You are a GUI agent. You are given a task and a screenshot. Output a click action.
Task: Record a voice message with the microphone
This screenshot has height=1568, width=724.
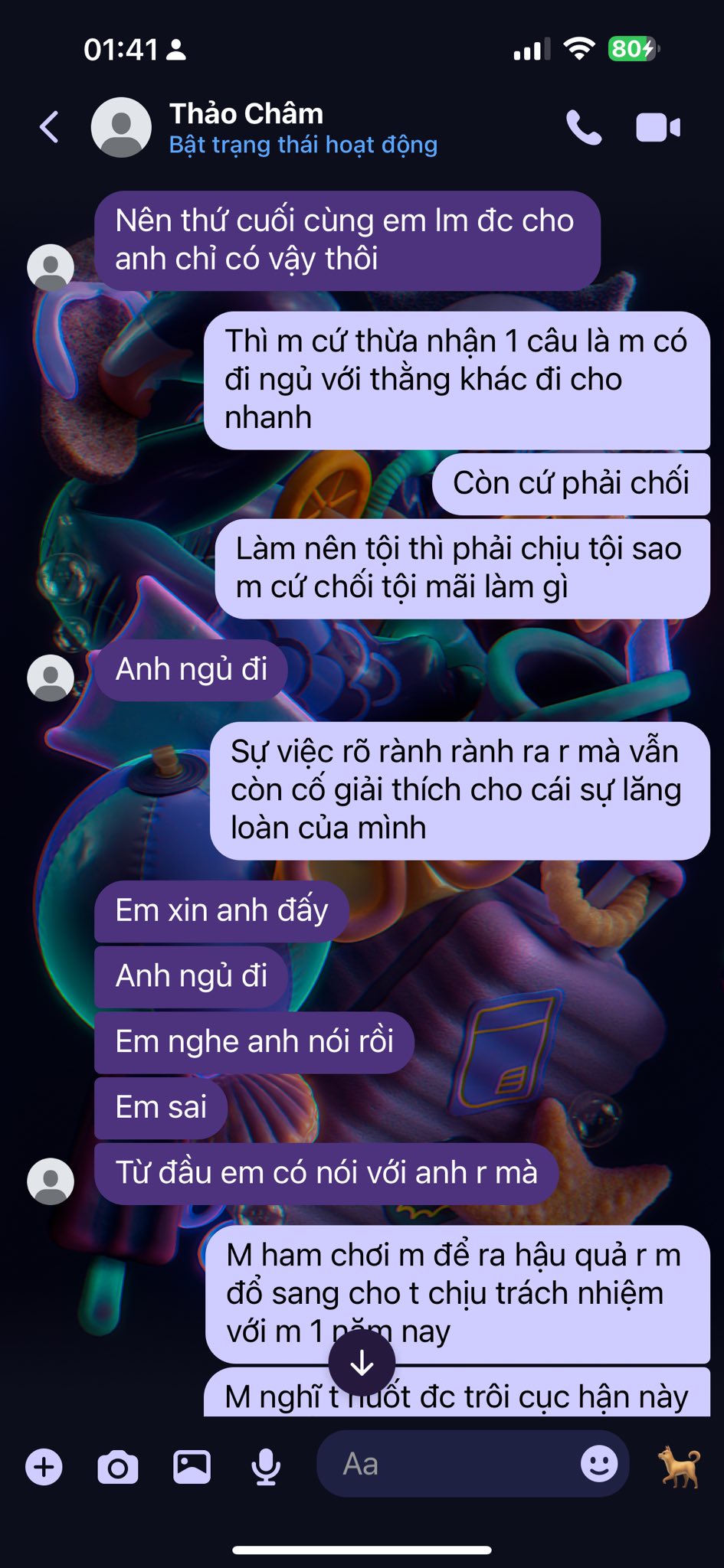pos(266,1467)
